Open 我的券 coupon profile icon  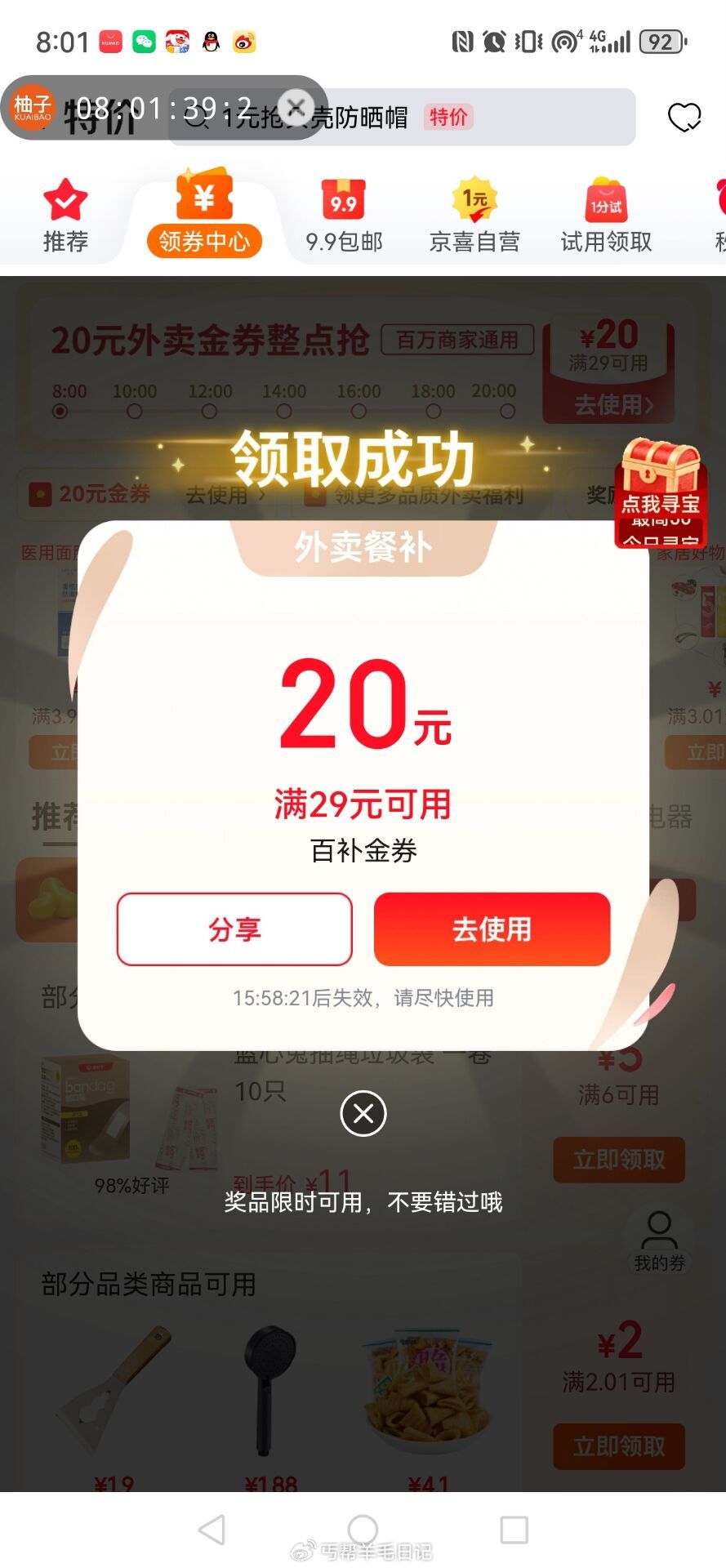point(658,1241)
